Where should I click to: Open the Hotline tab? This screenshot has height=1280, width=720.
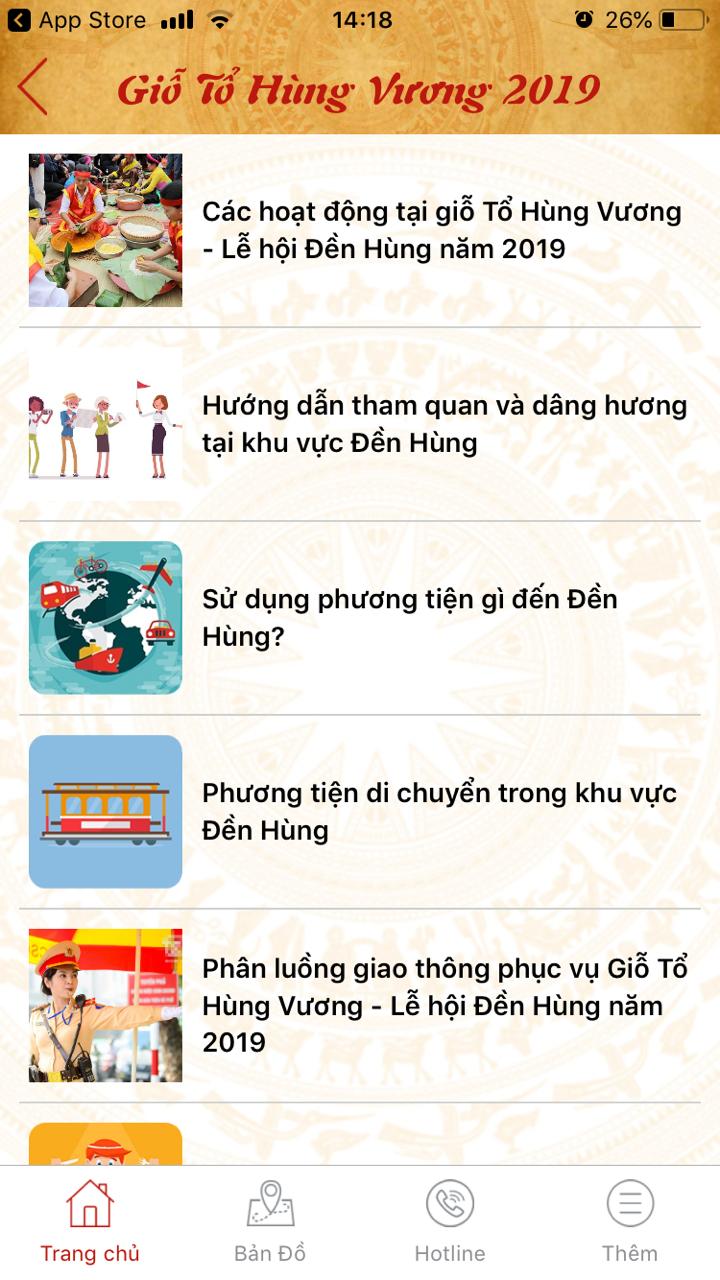[x=450, y=1222]
